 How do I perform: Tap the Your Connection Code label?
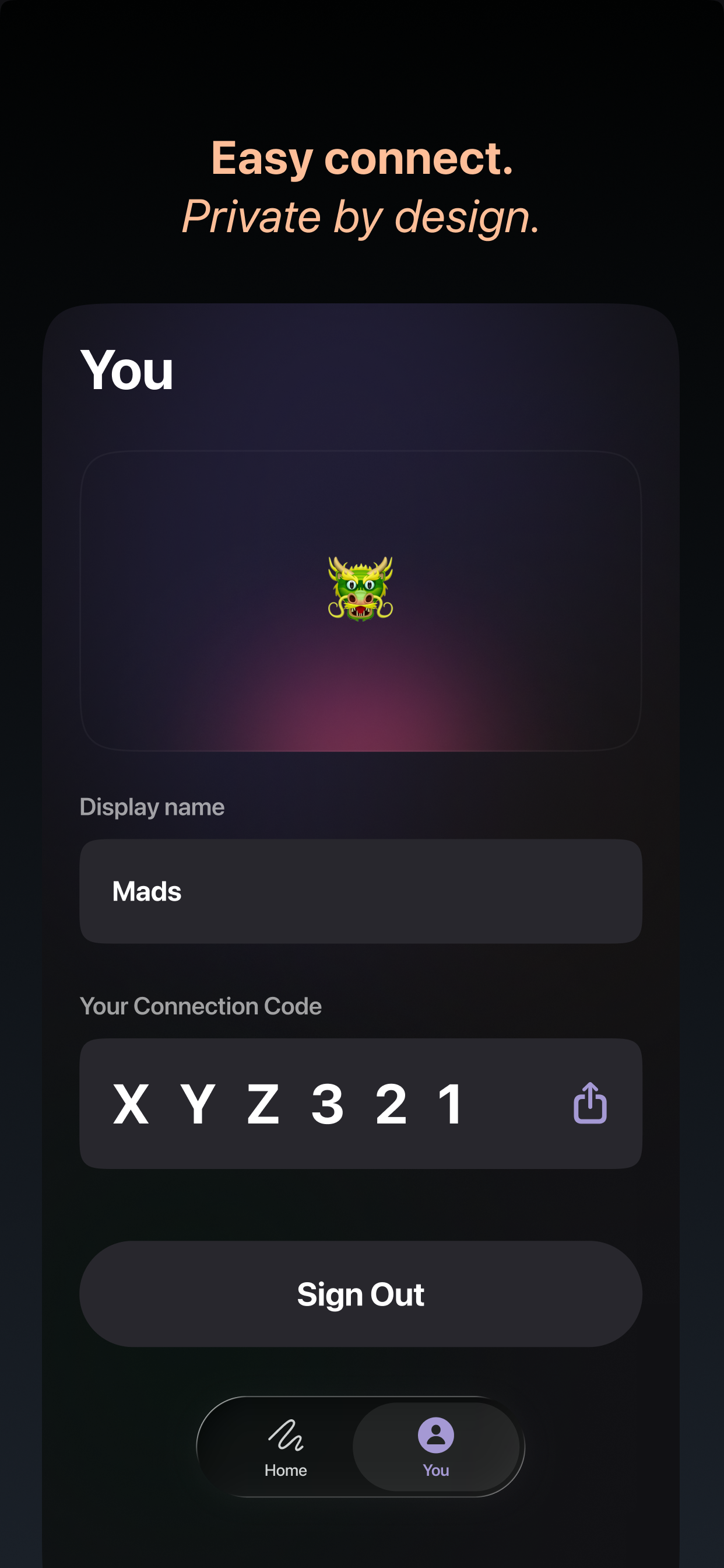point(201,1006)
